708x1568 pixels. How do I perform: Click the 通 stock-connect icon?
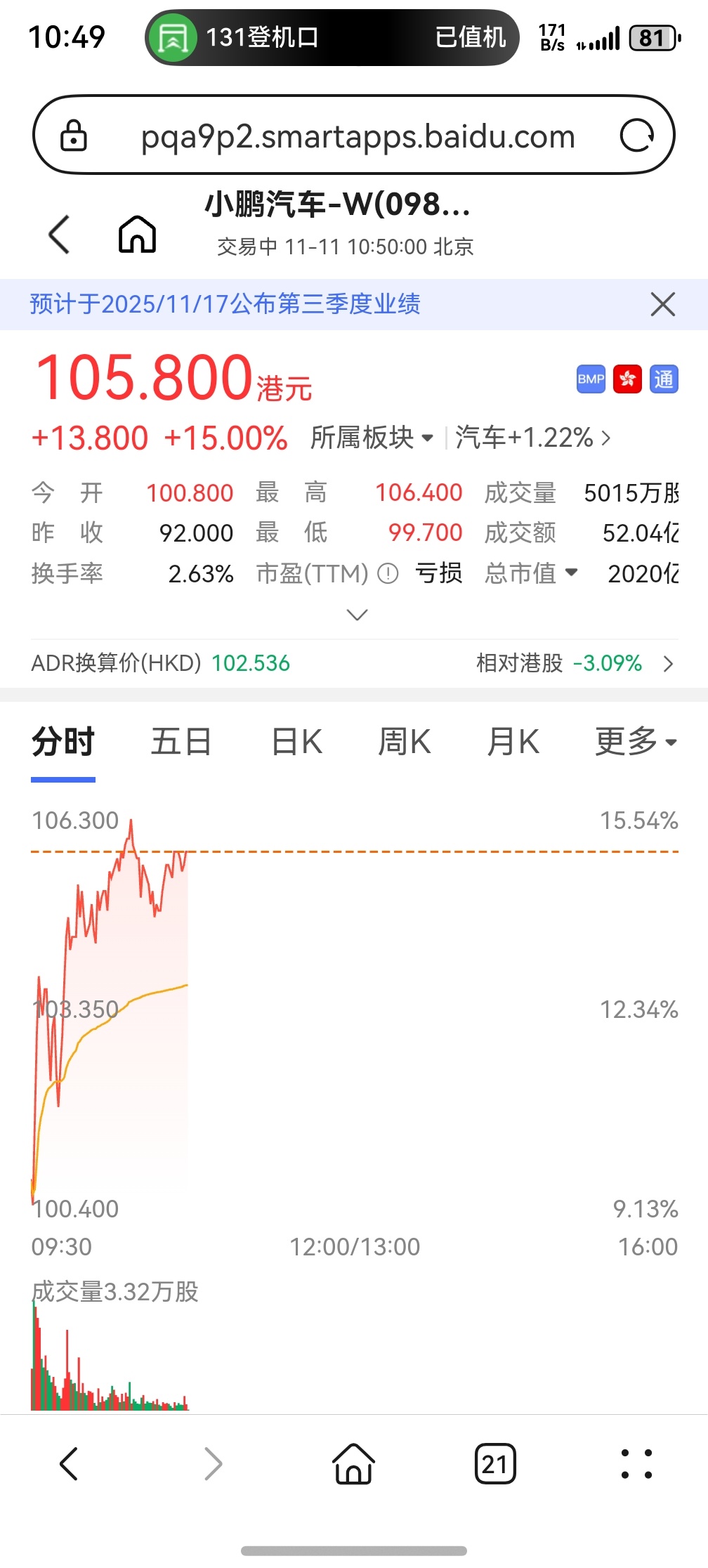click(663, 379)
